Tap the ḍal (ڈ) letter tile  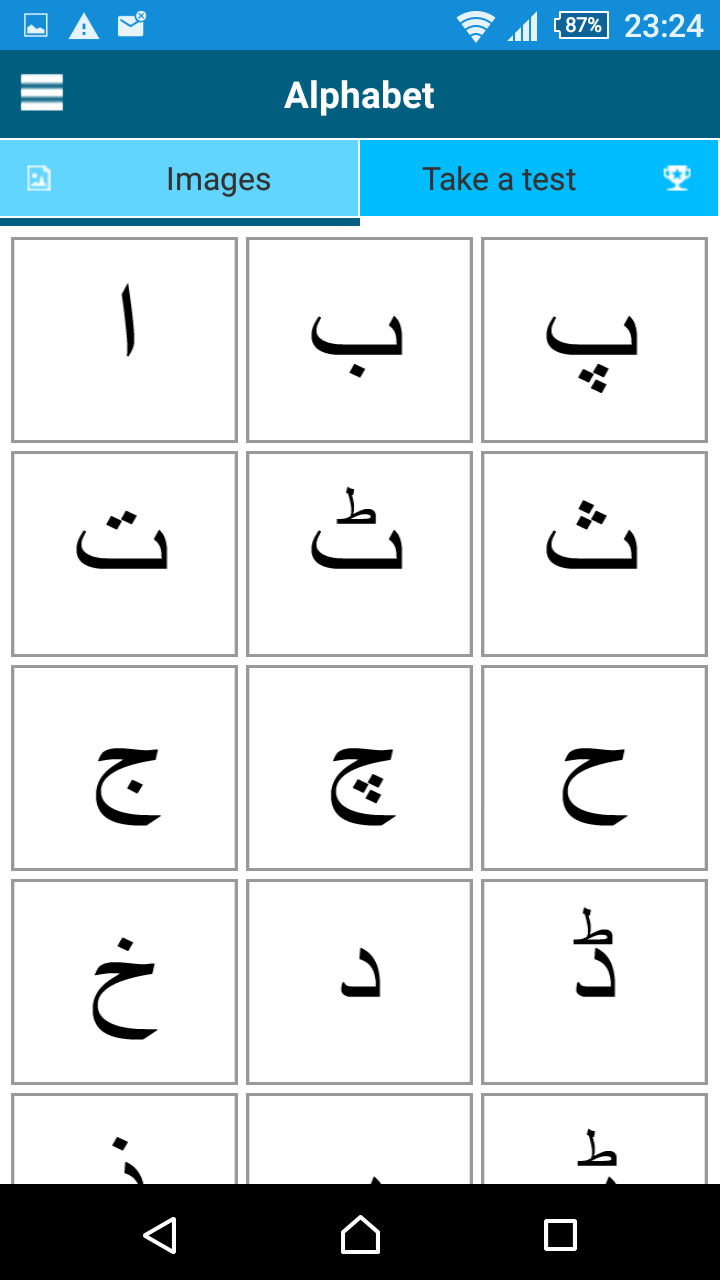click(x=594, y=982)
